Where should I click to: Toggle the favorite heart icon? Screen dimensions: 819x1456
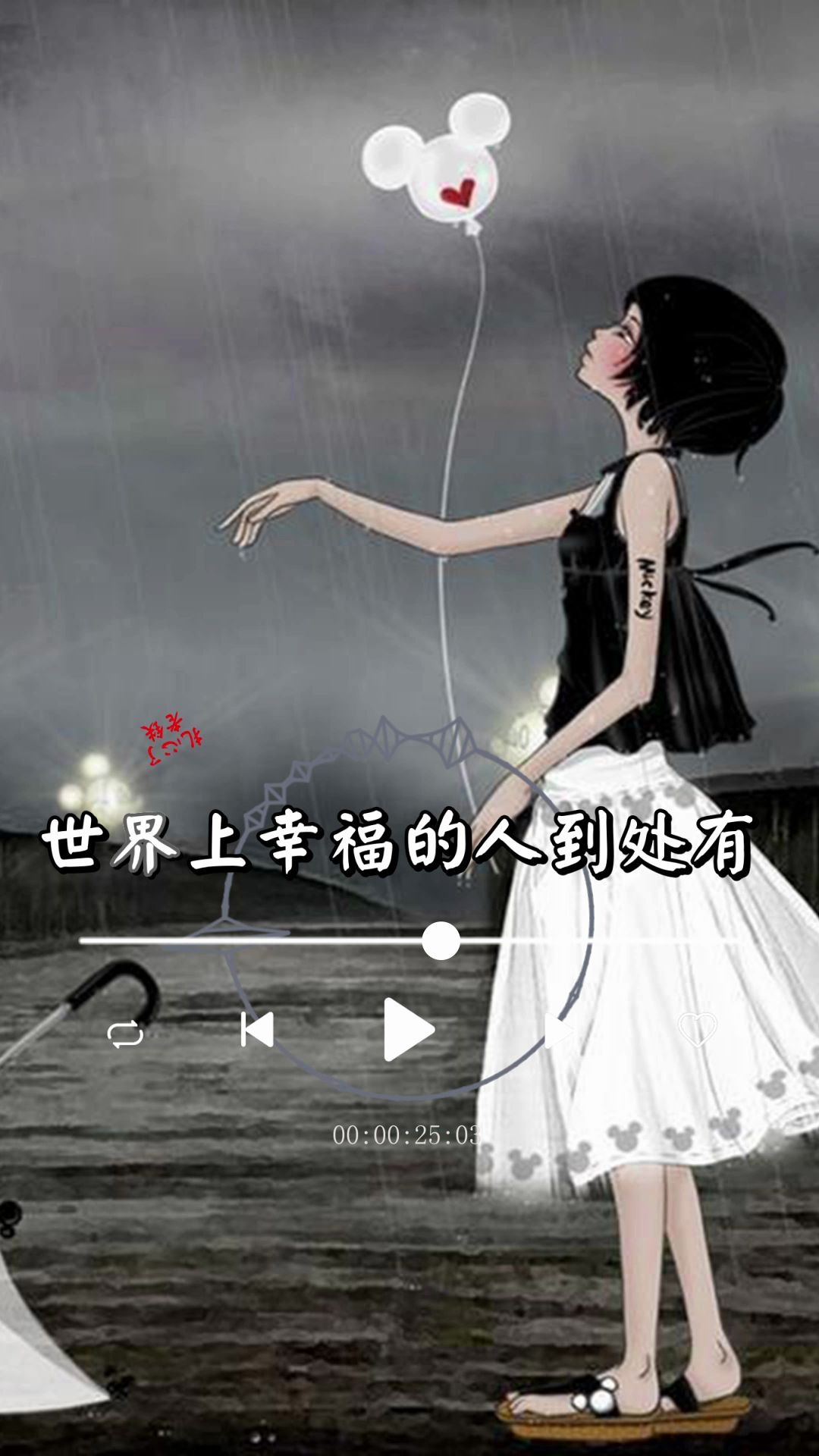(698, 1030)
